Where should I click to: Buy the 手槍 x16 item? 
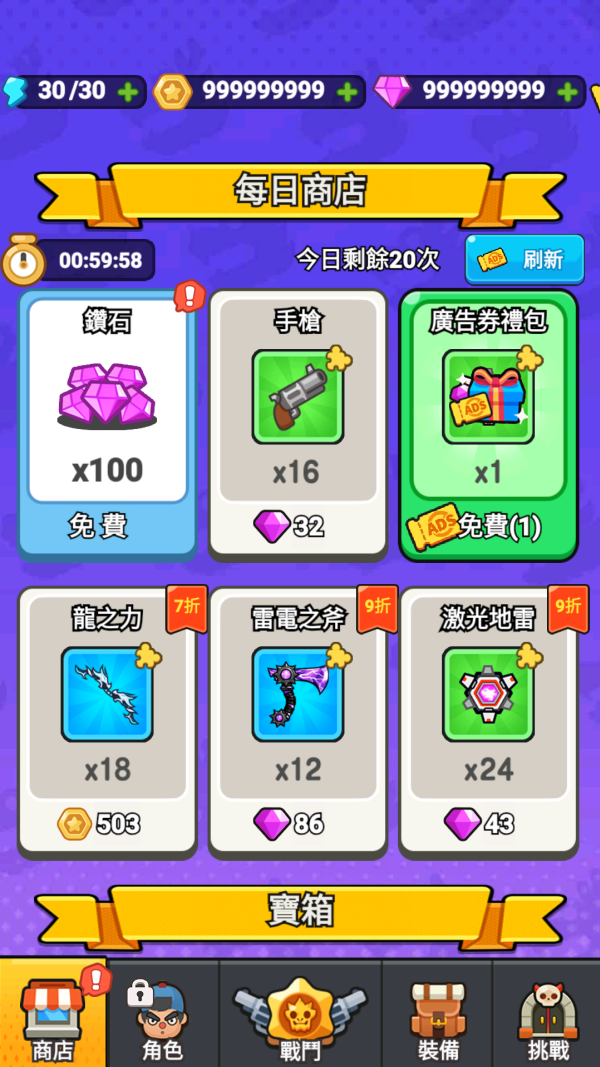pyautogui.click(x=297, y=422)
